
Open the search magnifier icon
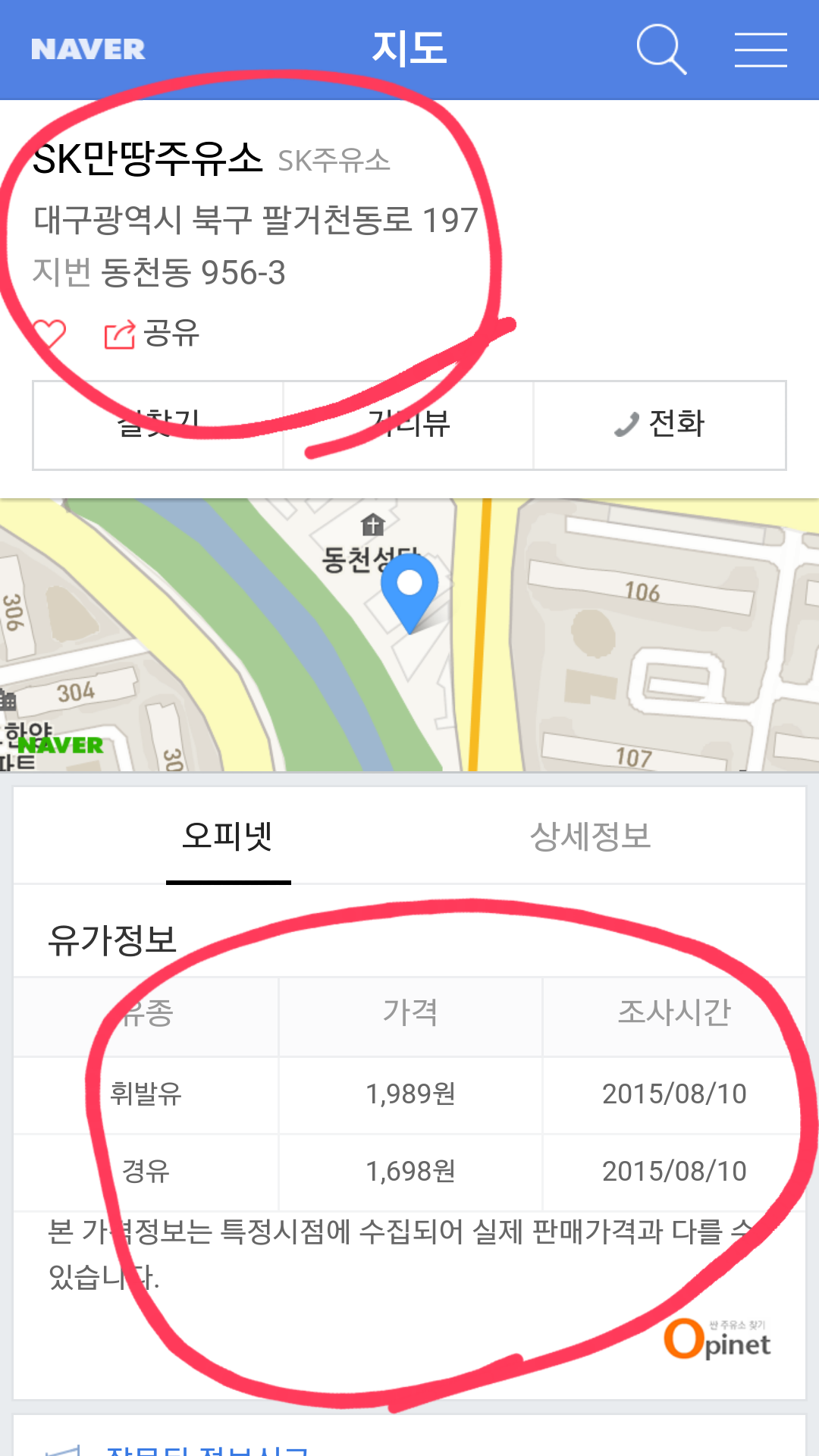tap(661, 49)
